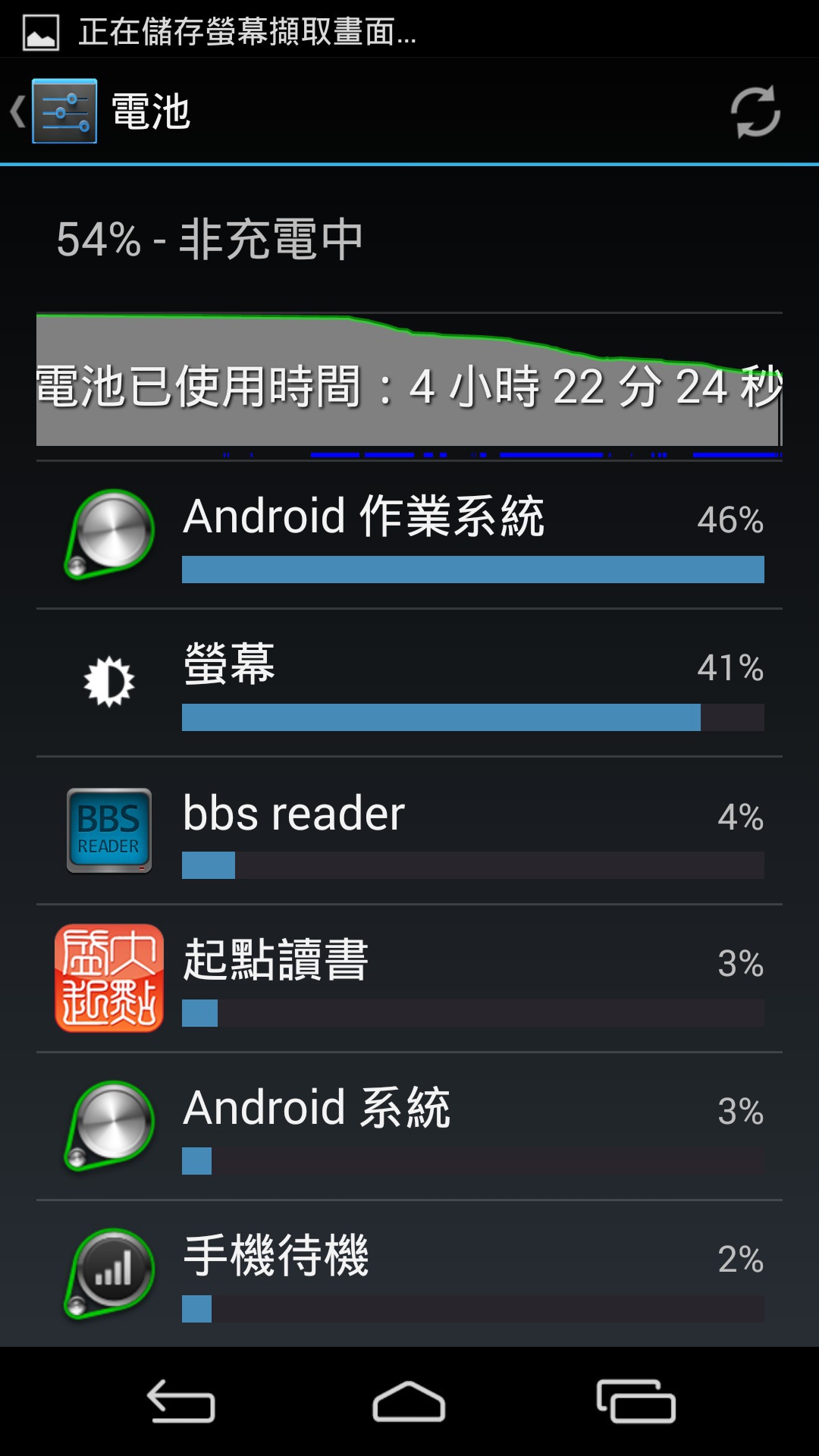Refresh the battery usage stats
This screenshot has width=819, height=1456.
755,112
